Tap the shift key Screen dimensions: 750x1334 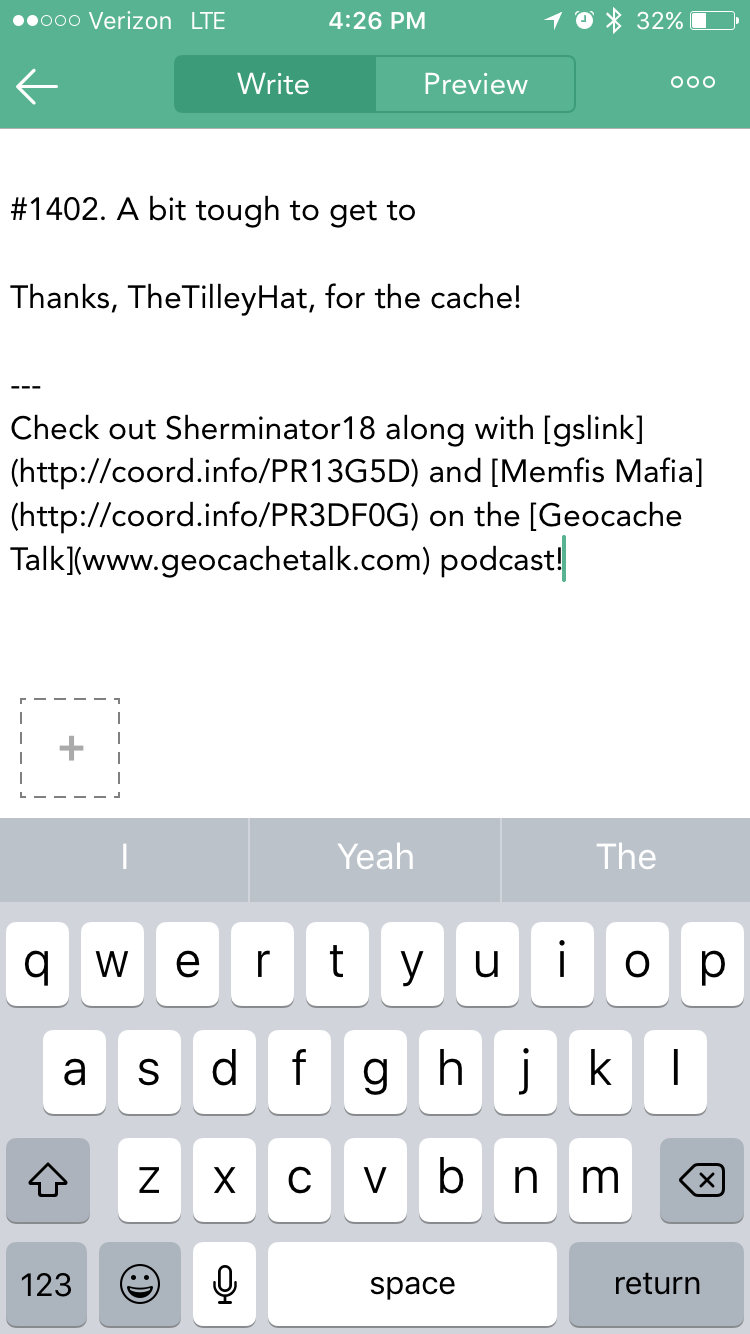(x=48, y=1180)
